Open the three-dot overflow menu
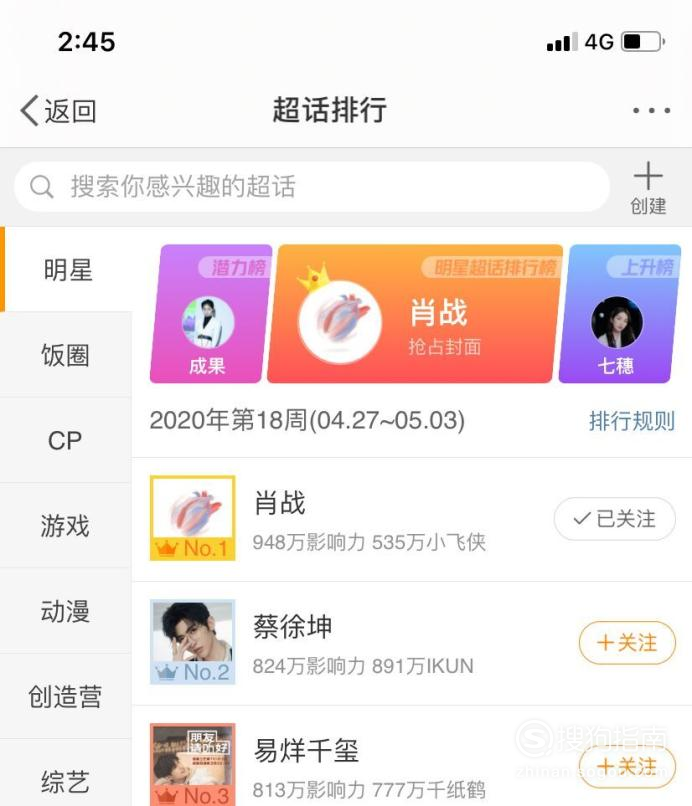 tap(651, 110)
